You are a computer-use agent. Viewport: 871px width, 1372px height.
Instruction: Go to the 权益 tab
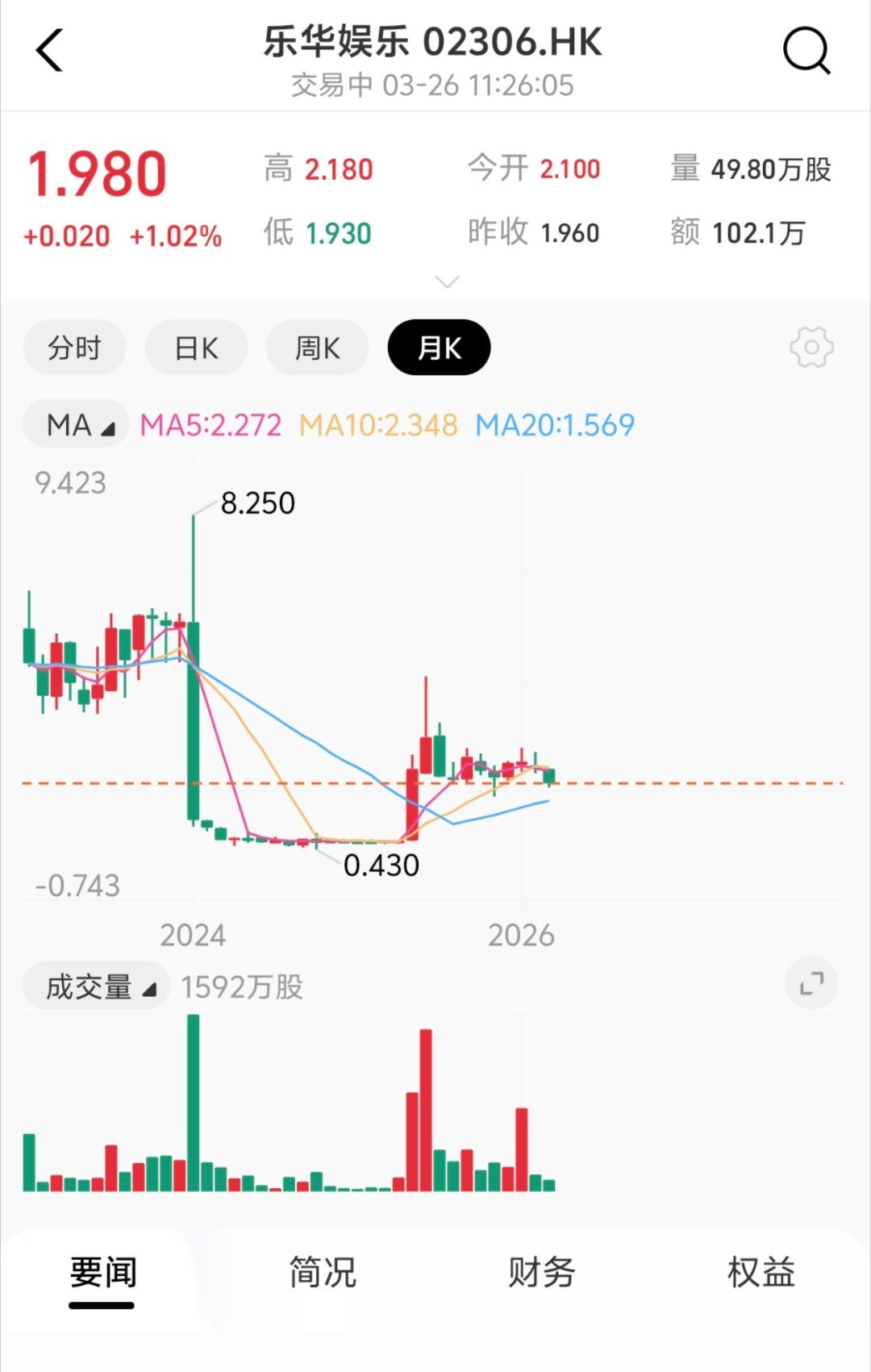761,1273
